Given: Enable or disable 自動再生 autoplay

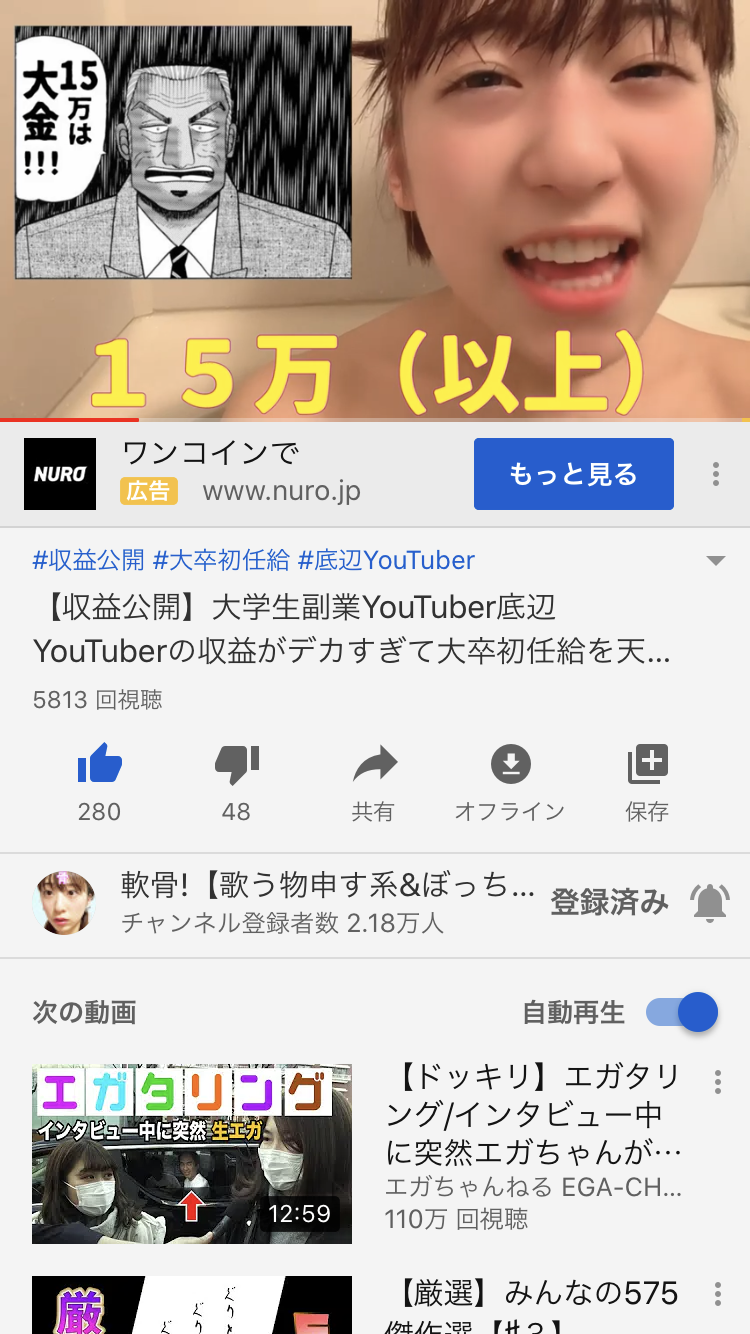Looking at the screenshot, I should coord(680,1013).
